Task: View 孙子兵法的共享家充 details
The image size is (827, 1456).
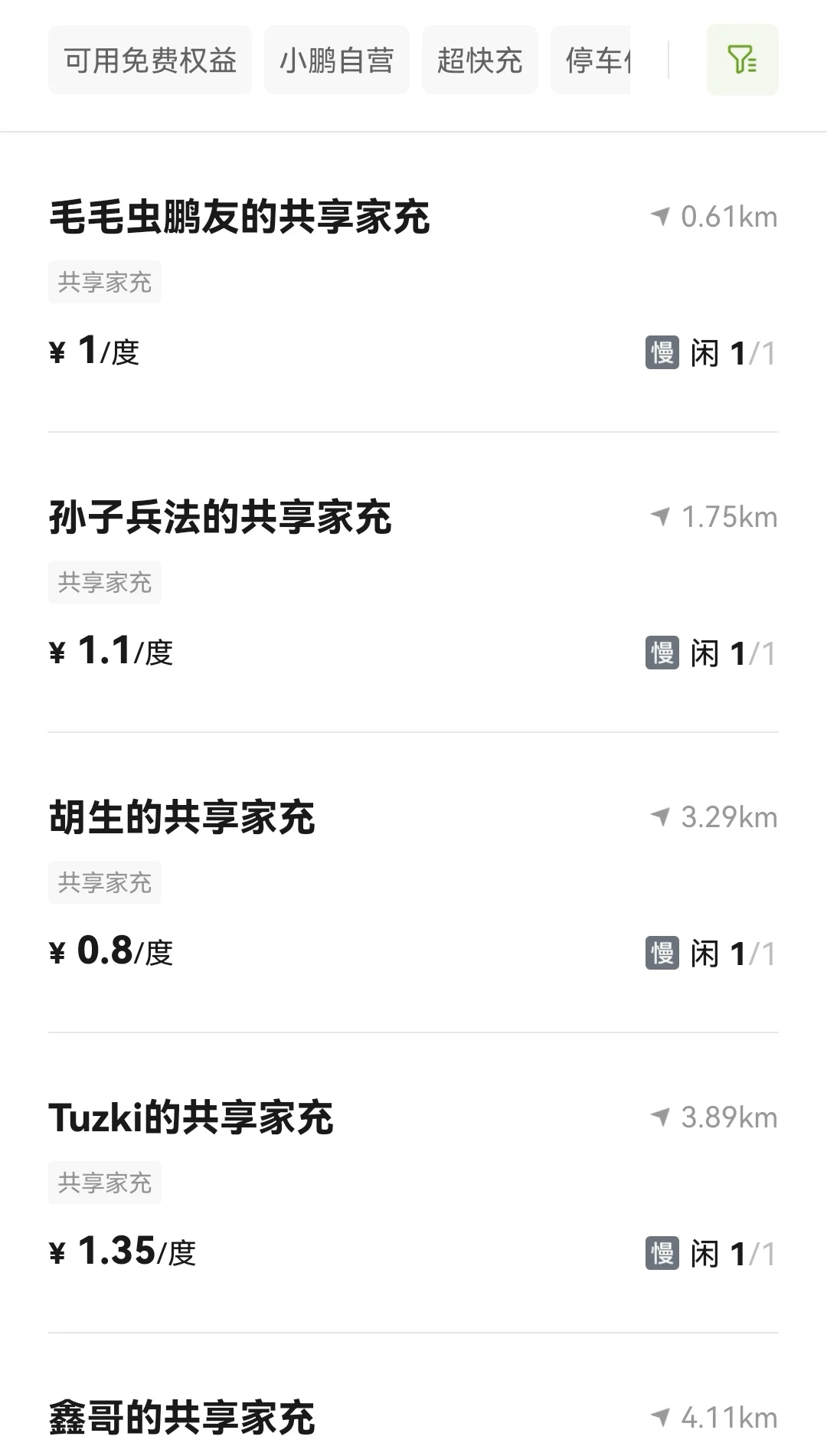Action: (x=413, y=582)
